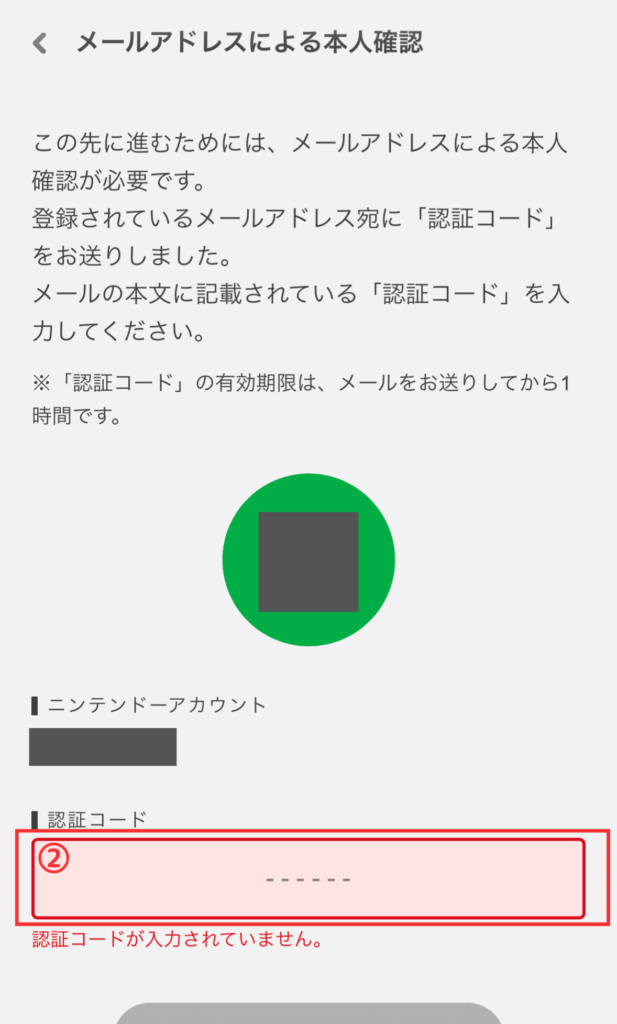The height and width of the screenshot is (1024, 617).
Task: Tap the 認証コード input field
Action: pyautogui.click(x=308, y=878)
